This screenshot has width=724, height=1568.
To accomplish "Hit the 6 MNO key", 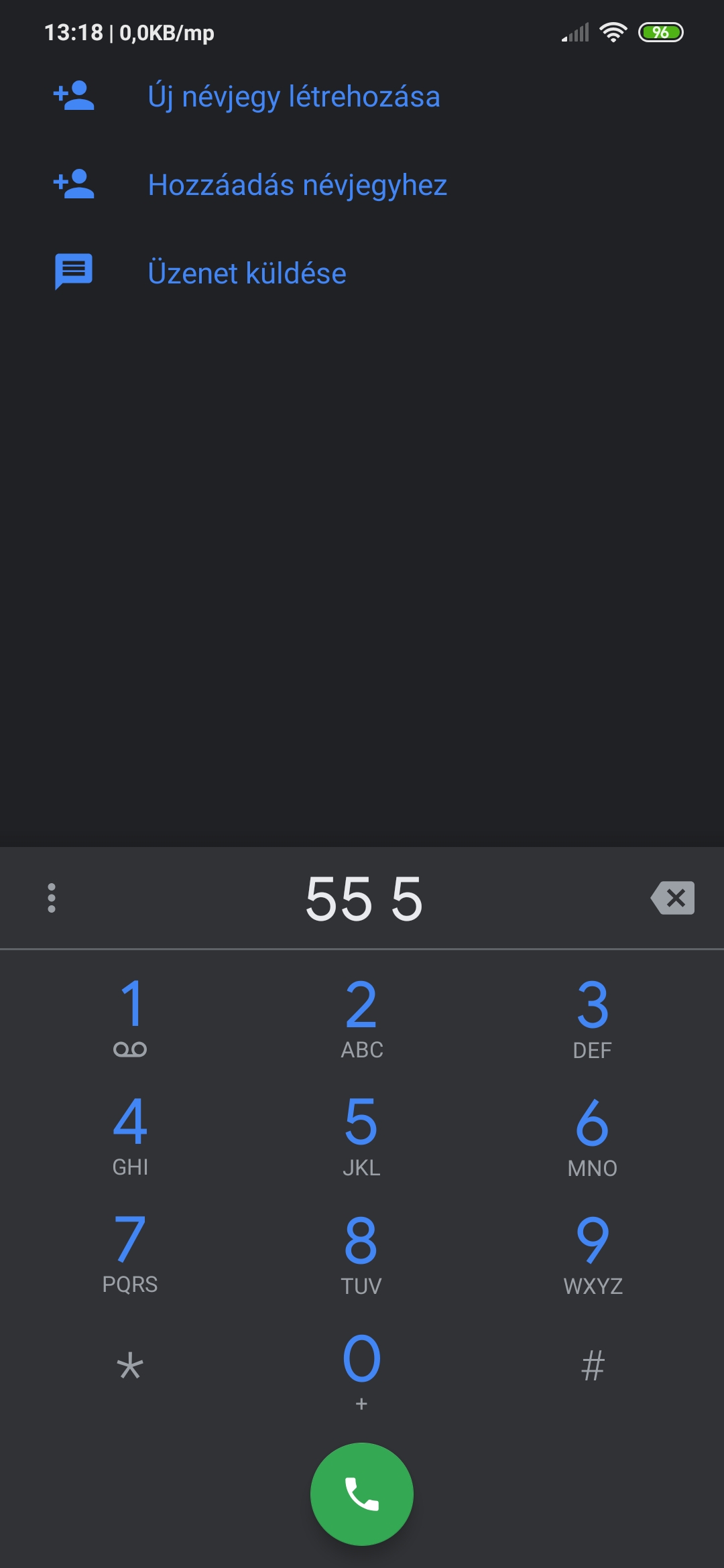I will [x=593, y=1136].
